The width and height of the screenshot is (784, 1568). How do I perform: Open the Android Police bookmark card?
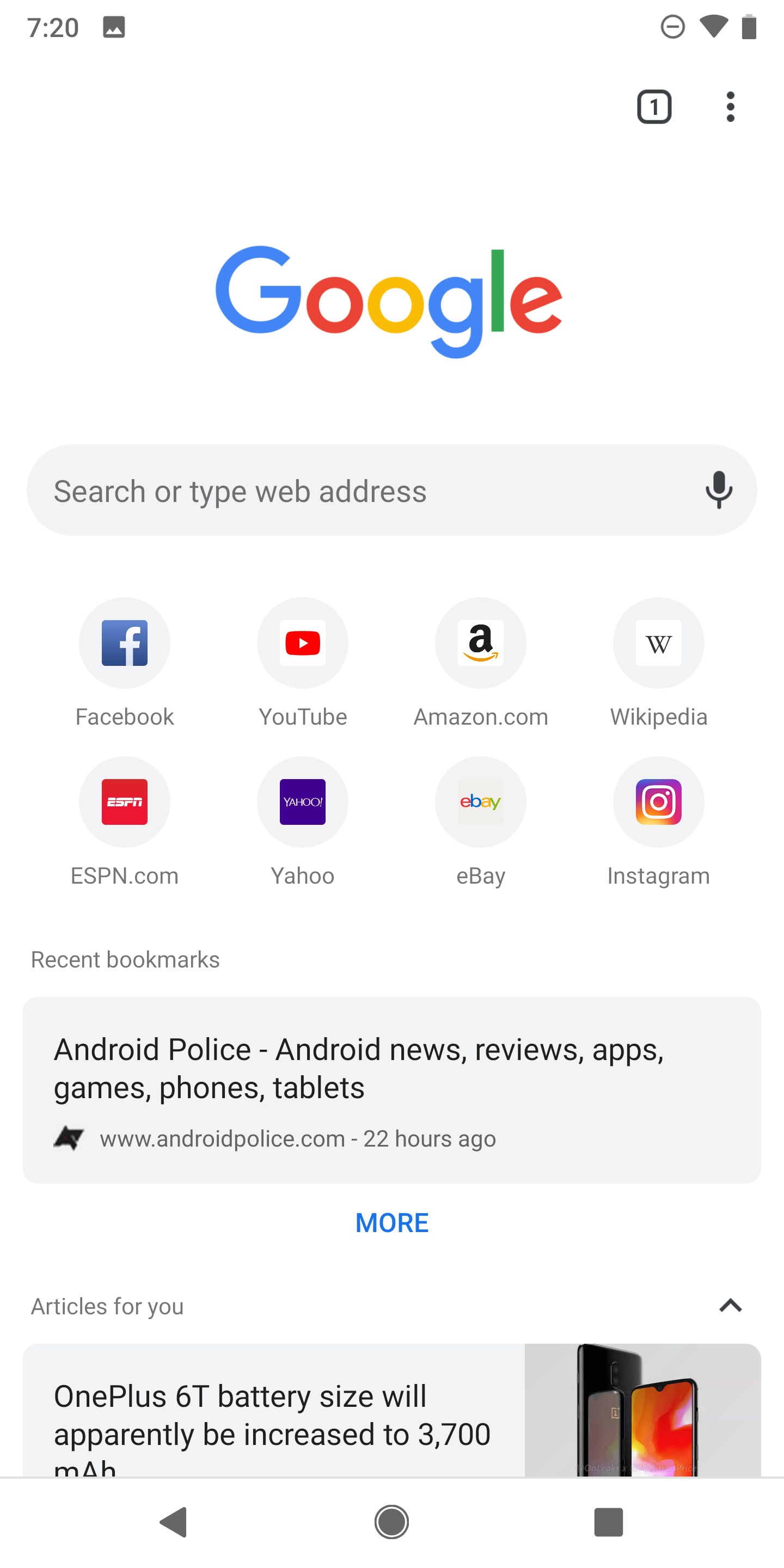392,1089
